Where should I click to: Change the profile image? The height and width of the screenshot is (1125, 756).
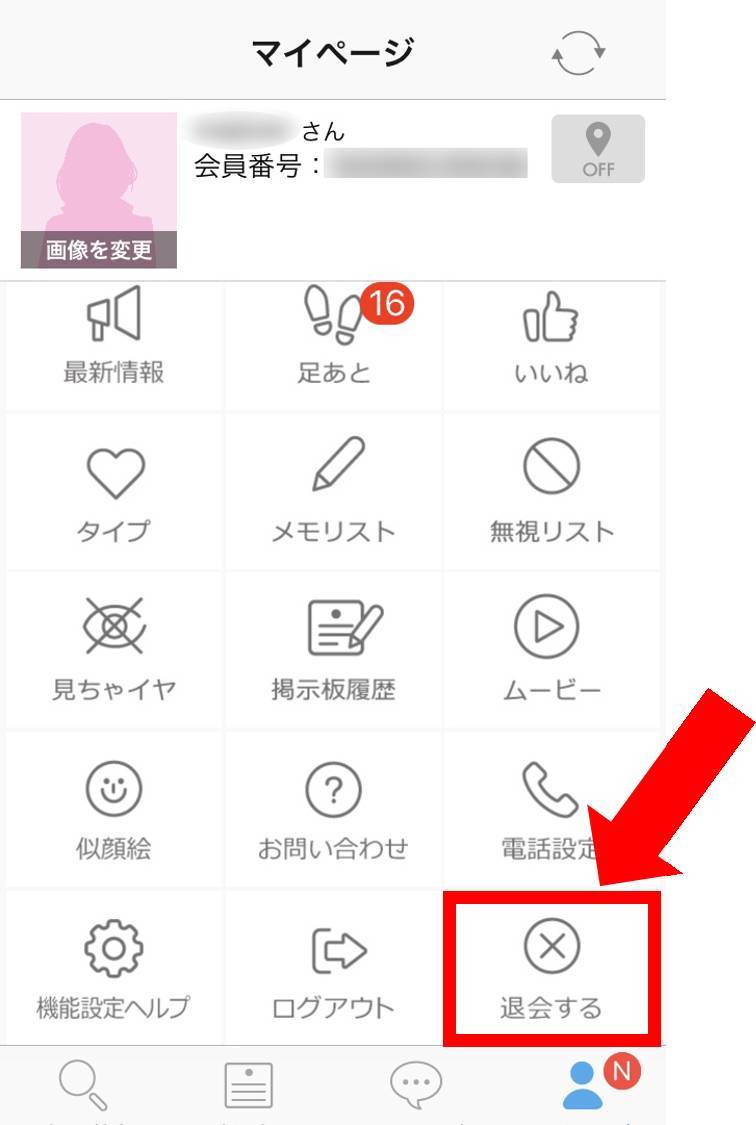pyautogui.click(x=99, y=250)
